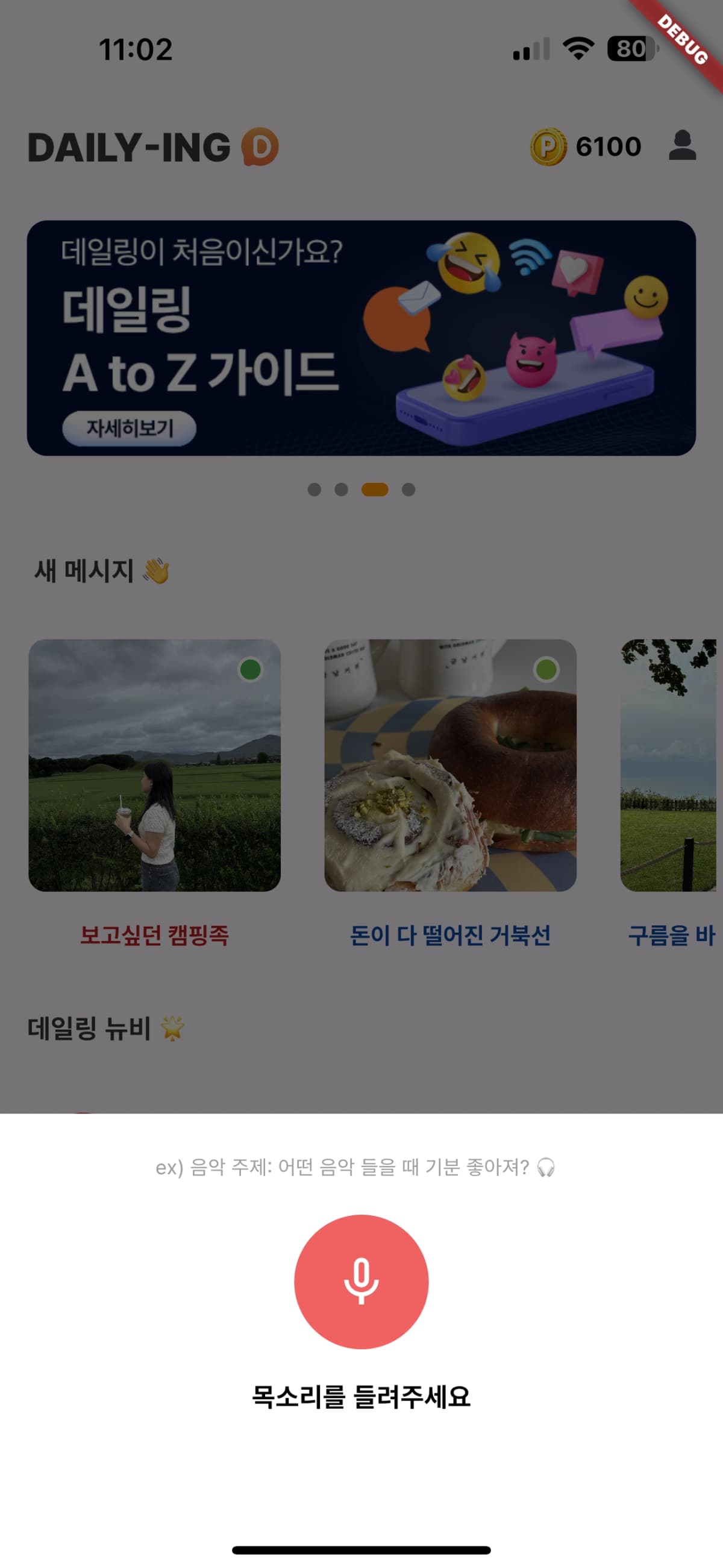Tap the coin point icon next to 6100
The height and width of the screenshot is (1568, 723).
coord(547,146)
